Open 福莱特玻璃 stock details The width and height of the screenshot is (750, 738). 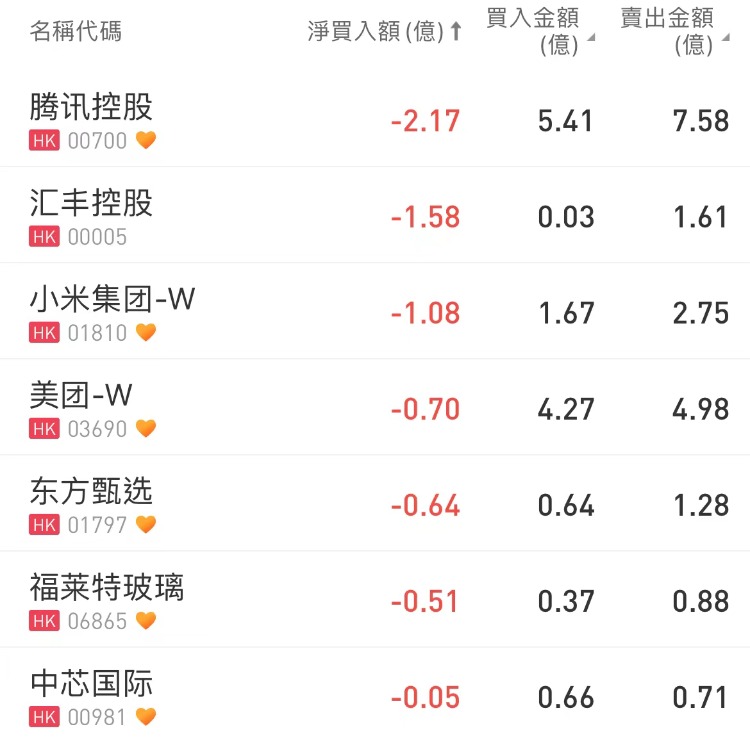click(107, 588)
